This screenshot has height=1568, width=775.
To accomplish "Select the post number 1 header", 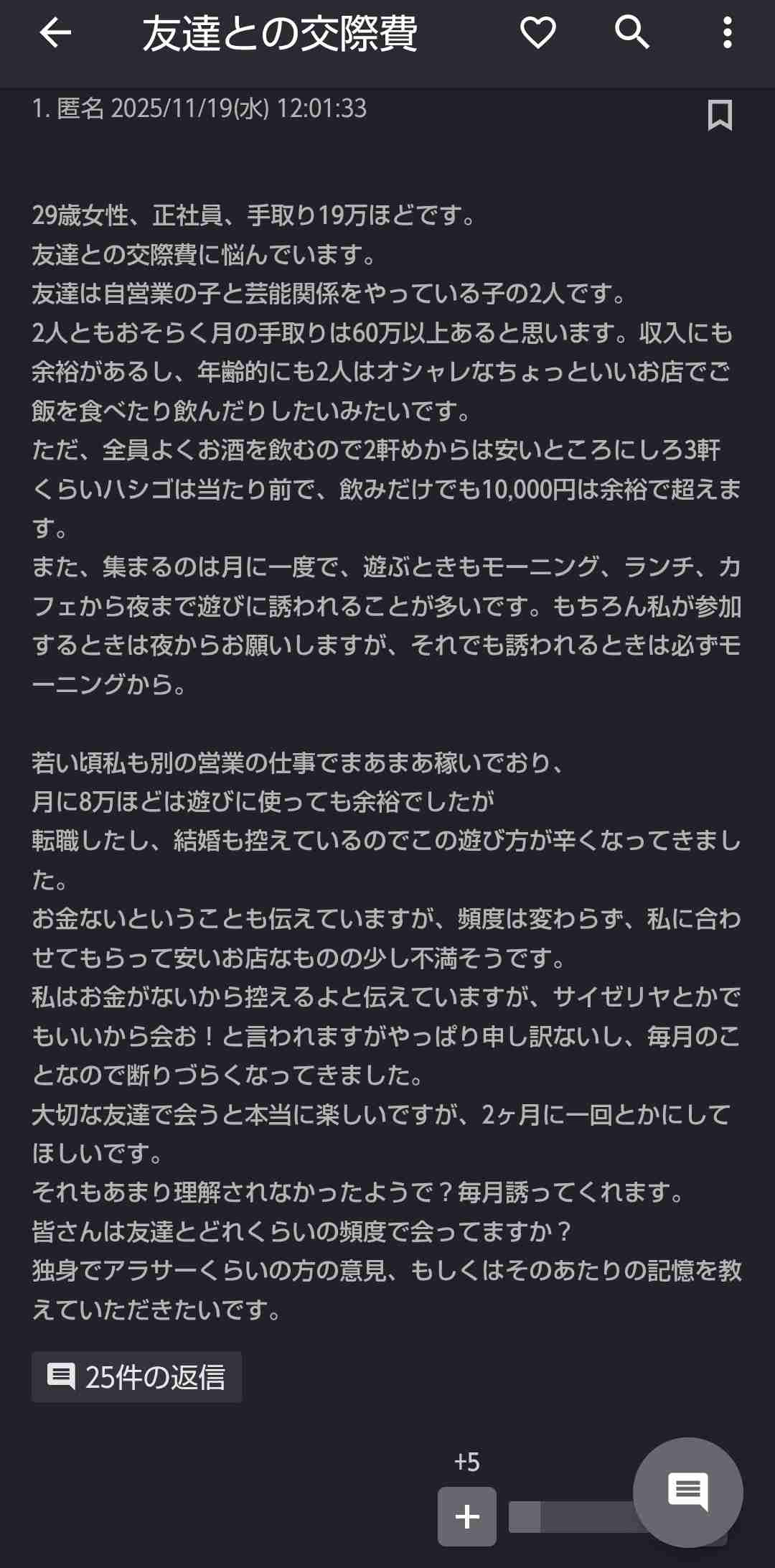I will pyautogui.click(x=39, y=109).
